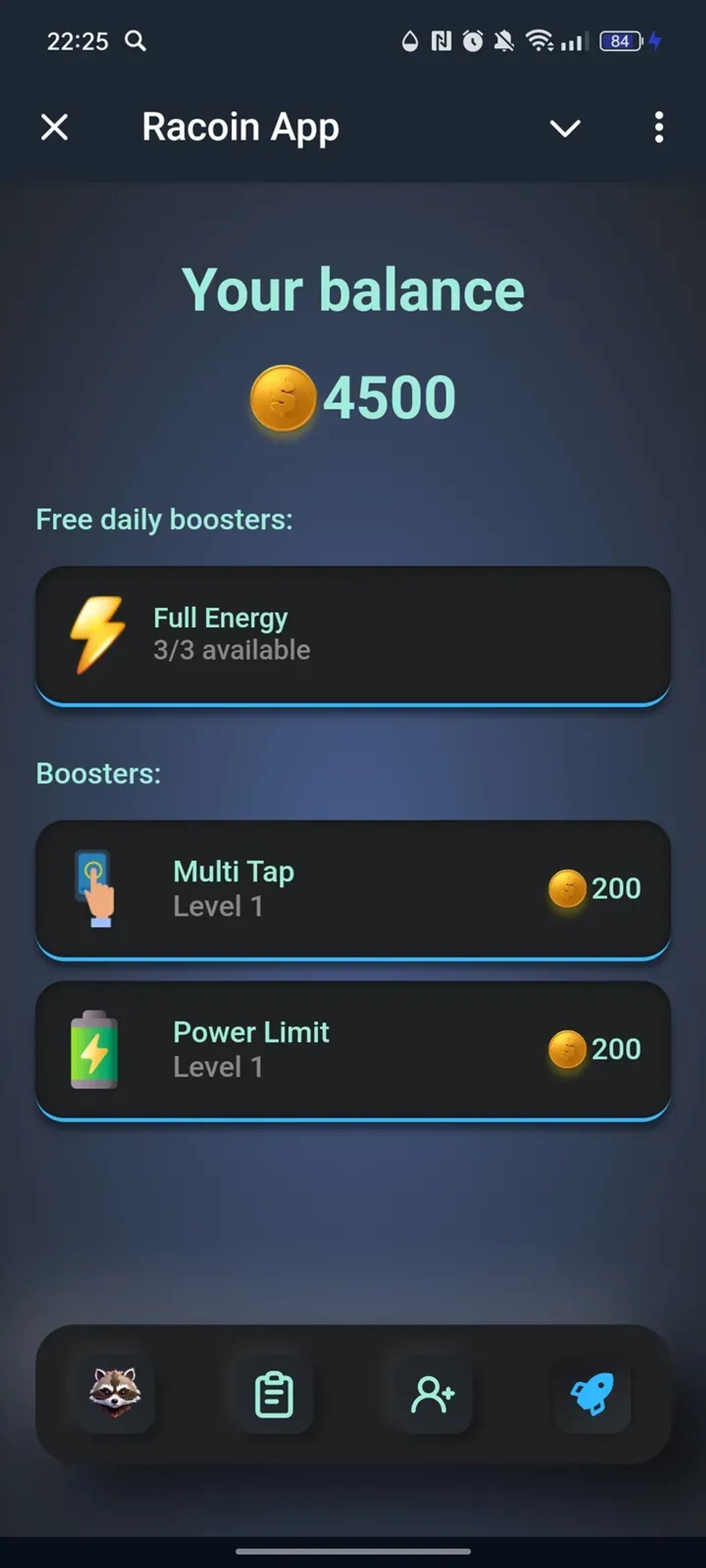
Task: Select the rocket boosters tab
Action: (591, 1393)
